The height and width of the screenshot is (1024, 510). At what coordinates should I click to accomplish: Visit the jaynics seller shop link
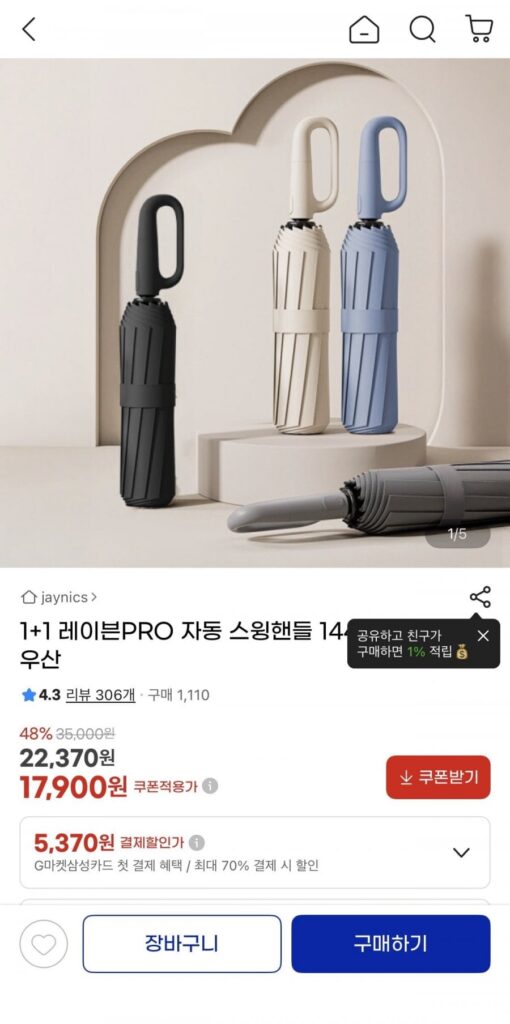[59, 597]
